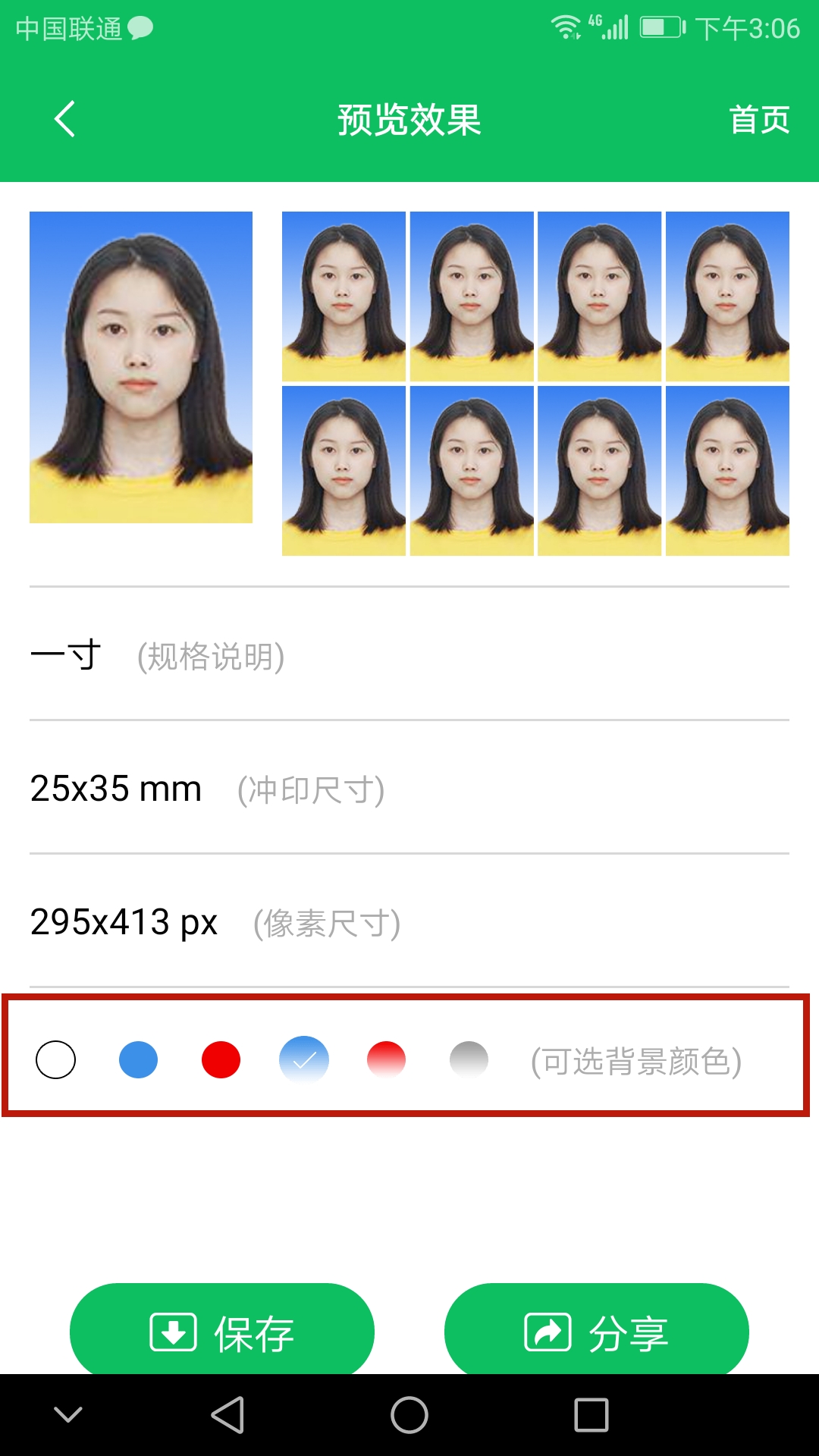Select the solid blue background color
819x1456 pixels.
click(138, 1059)
